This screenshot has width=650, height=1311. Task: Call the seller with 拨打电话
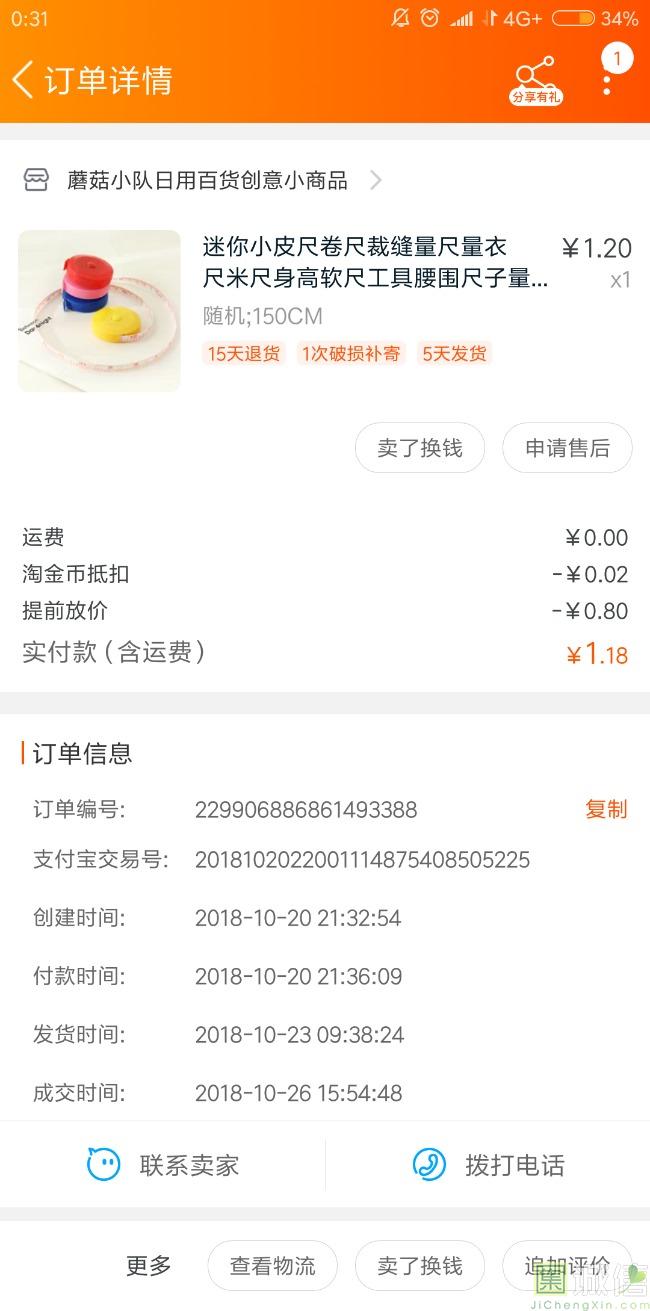pos(488,1165)
